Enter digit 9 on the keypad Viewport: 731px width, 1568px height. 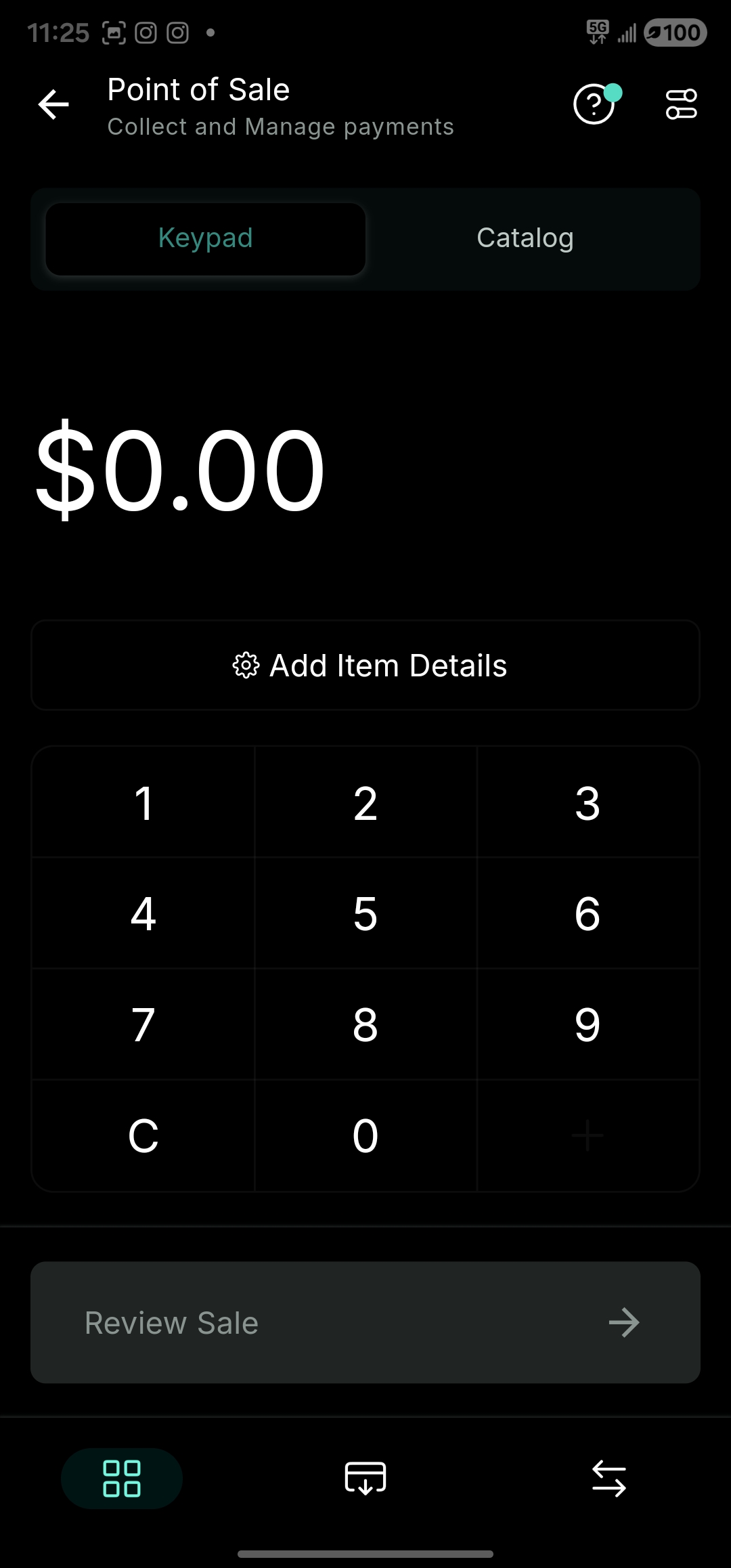[x=588, y=1024]
